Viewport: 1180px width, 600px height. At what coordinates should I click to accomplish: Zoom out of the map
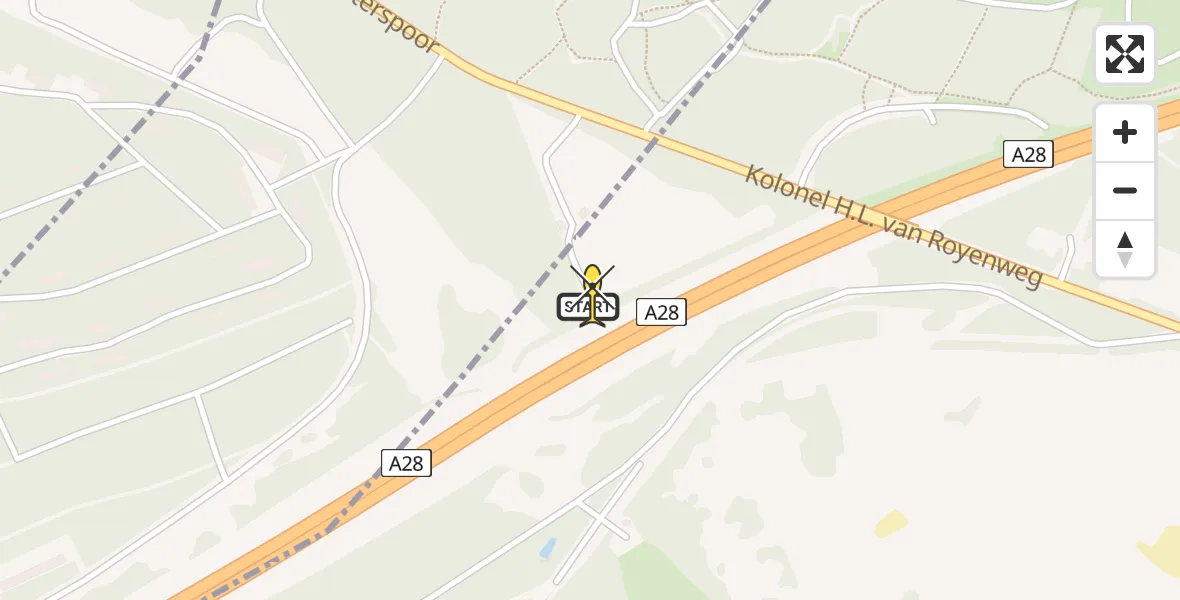tap(1125, 190)
